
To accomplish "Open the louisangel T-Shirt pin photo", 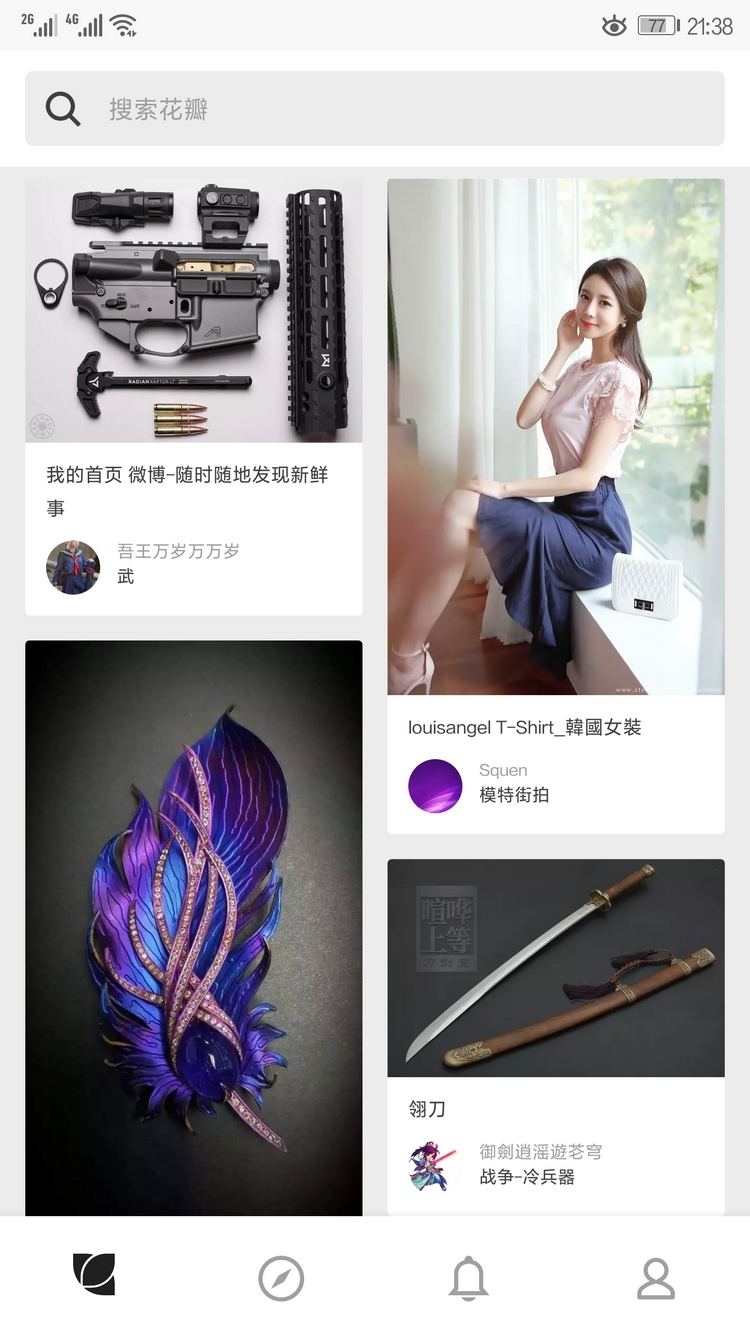I will (x=555, y=436).
